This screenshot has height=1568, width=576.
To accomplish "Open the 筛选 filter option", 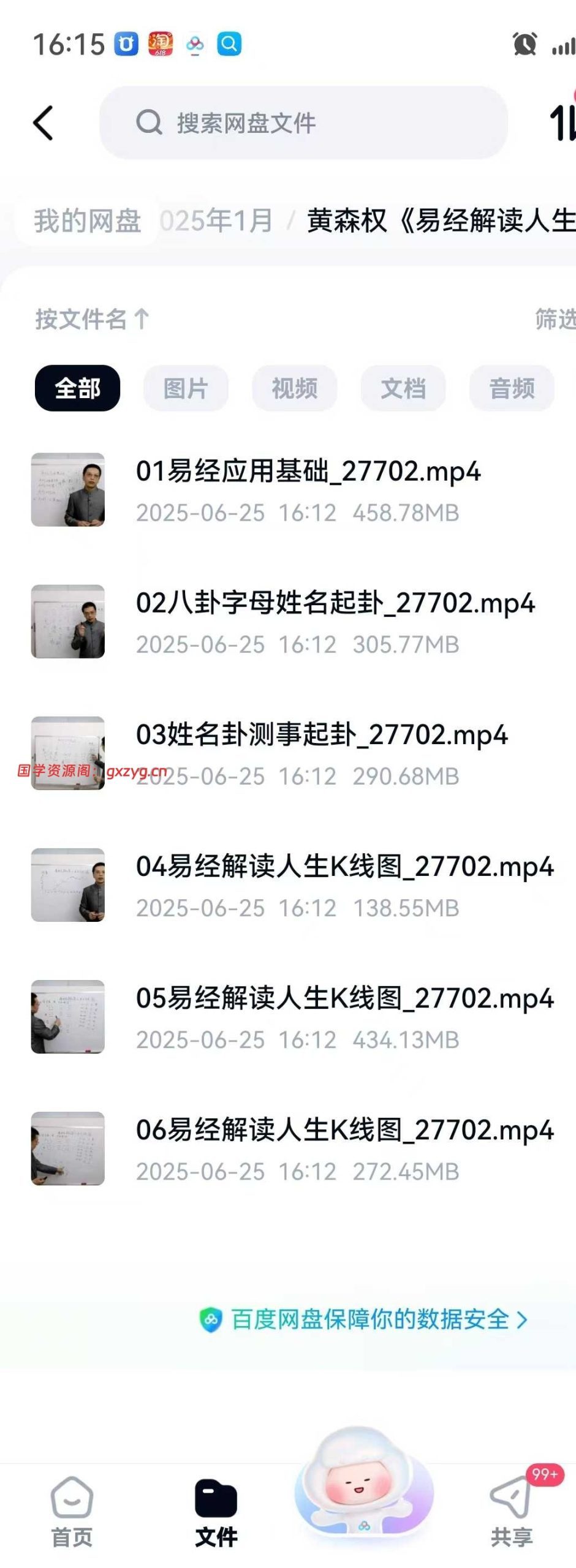I will pos(555,319).
